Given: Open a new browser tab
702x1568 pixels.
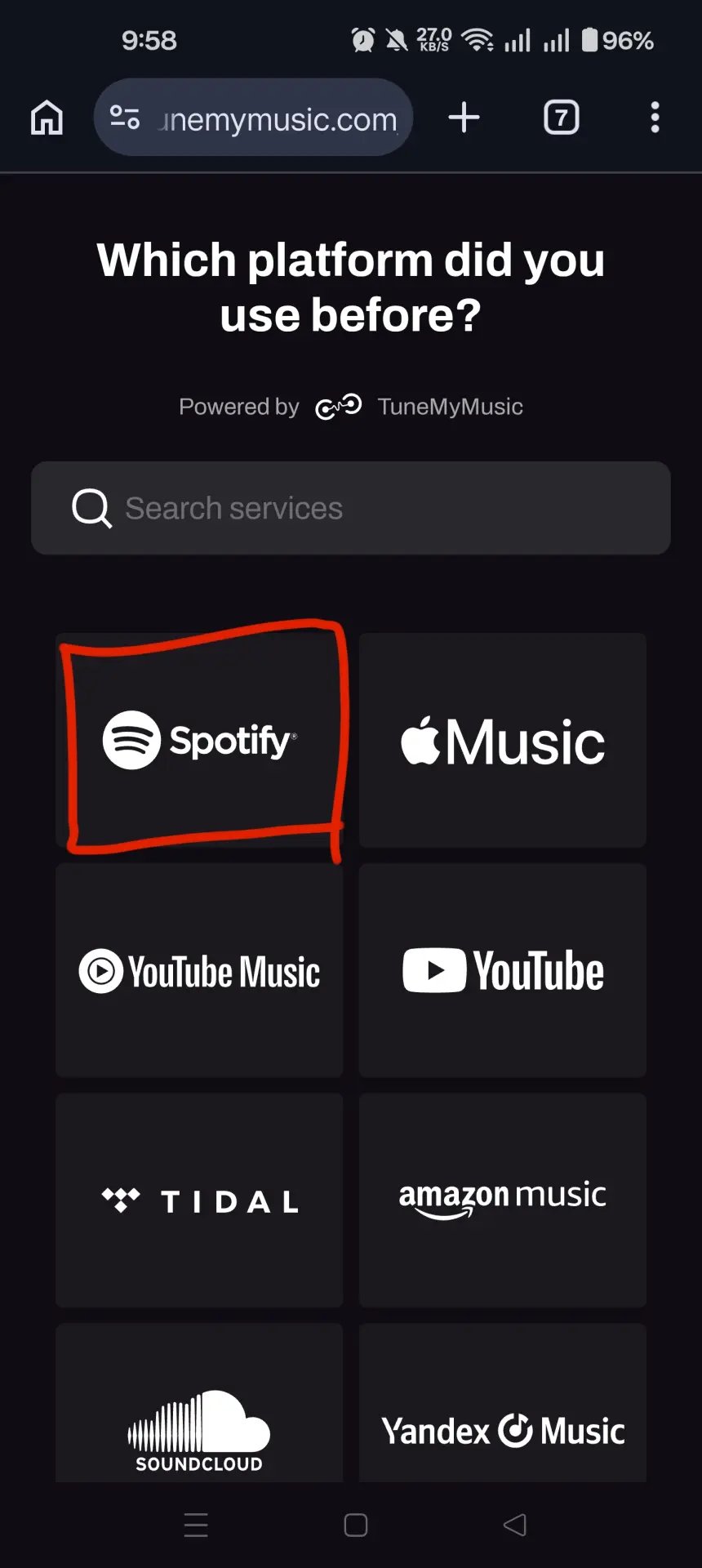Looking at the screenshot, I should [464, 118].
